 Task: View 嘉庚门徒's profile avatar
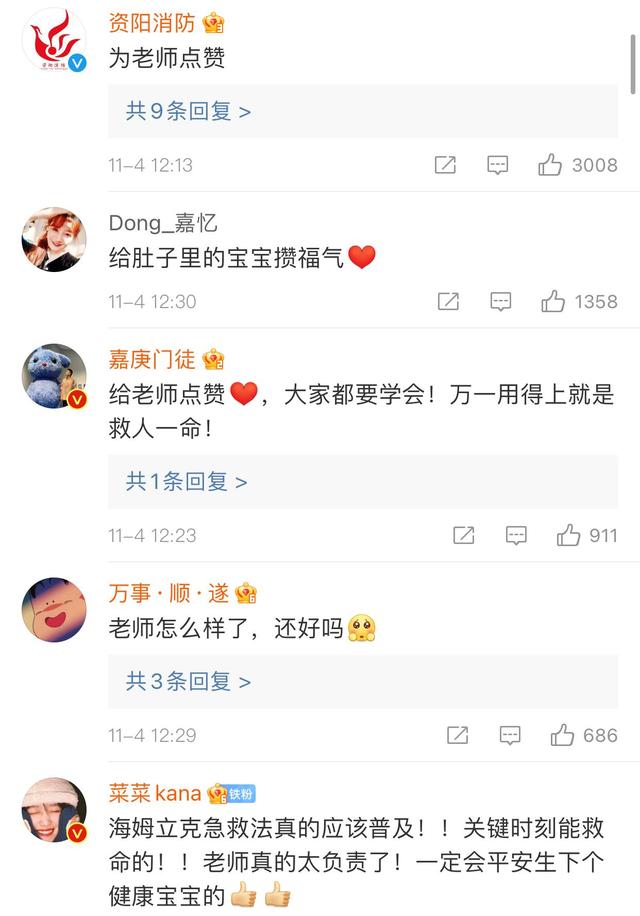[x=54, y=377]
